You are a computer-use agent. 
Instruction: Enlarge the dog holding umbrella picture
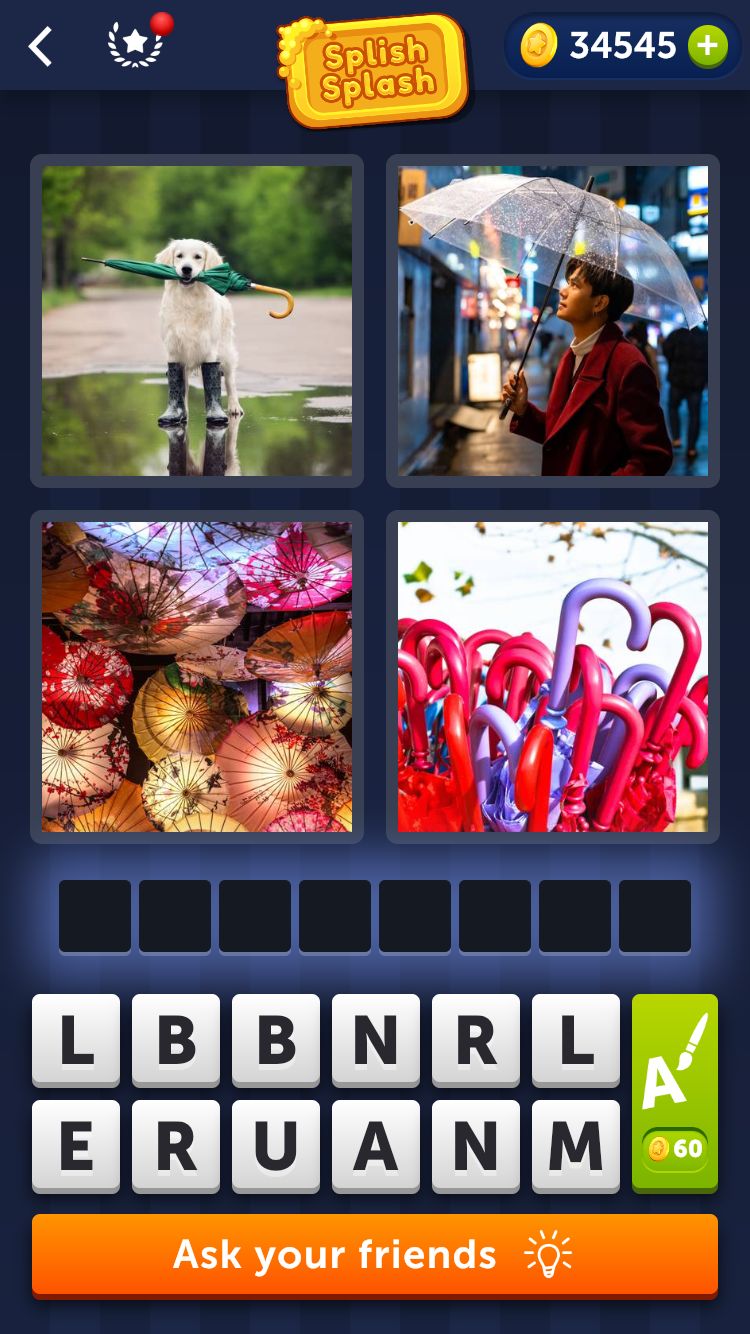tap(197, 321)
